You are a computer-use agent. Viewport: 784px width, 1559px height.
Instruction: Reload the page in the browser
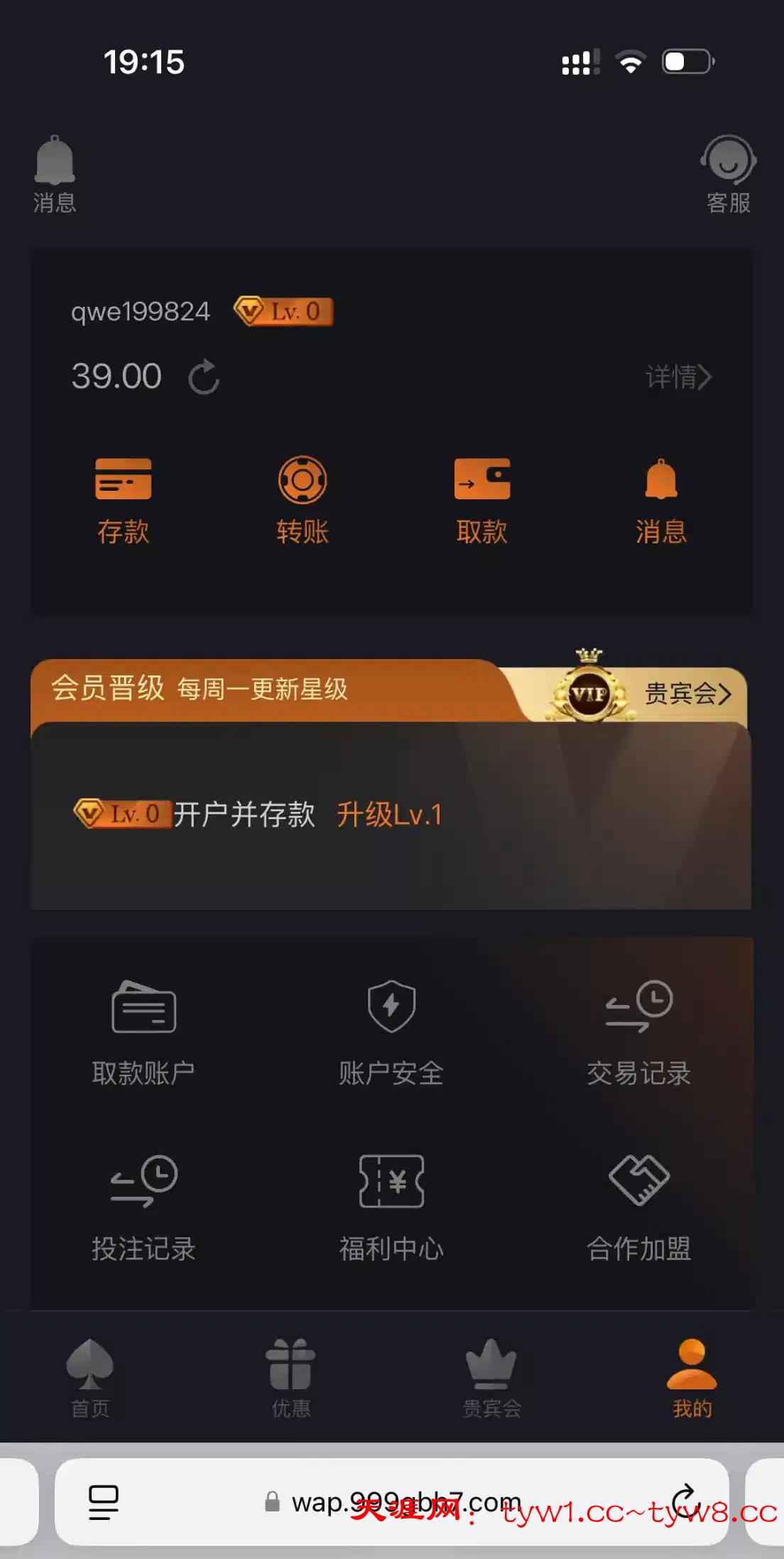click(x=685, y=1501)
